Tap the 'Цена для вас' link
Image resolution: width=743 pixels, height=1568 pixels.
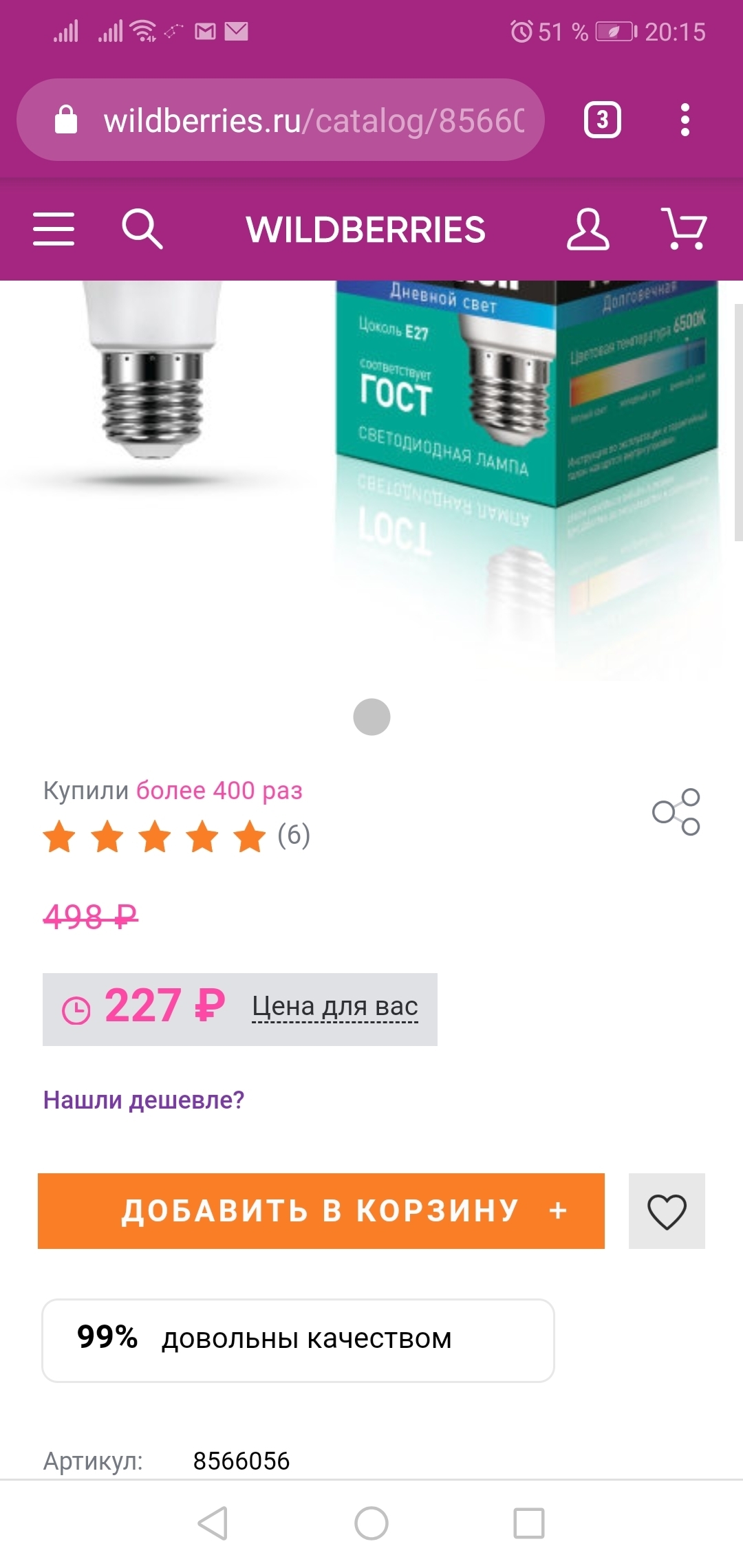pyautogui.click(x=334, y=1007)
